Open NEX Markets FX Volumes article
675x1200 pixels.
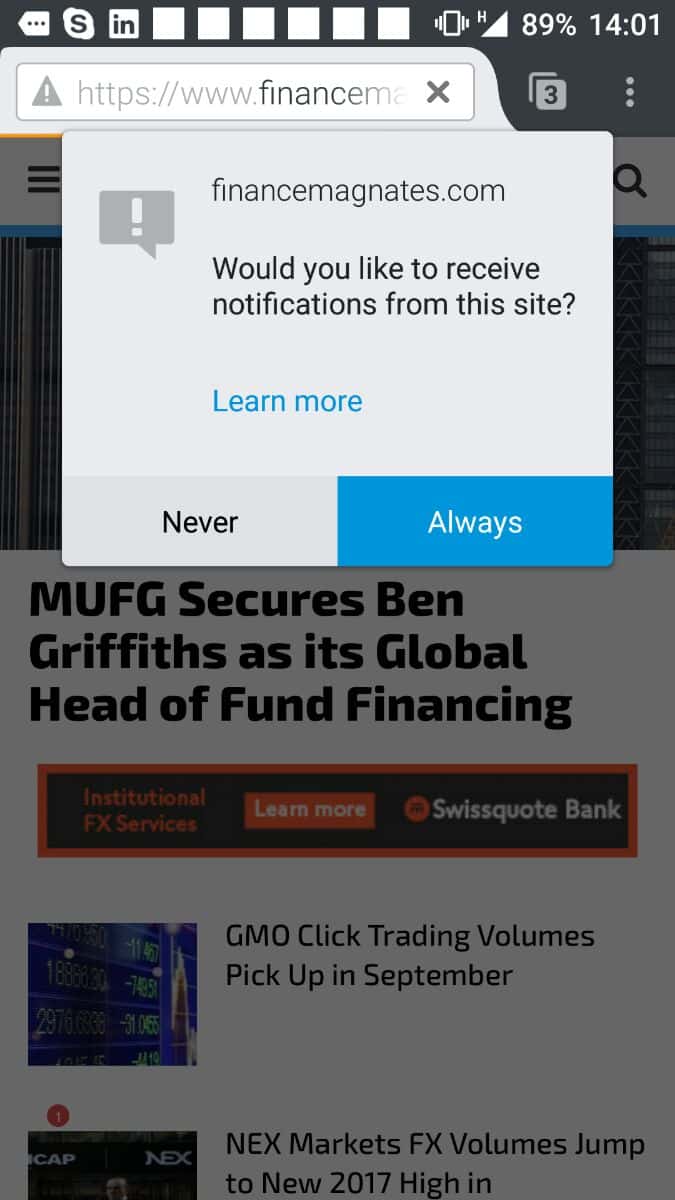(435, 1163)
